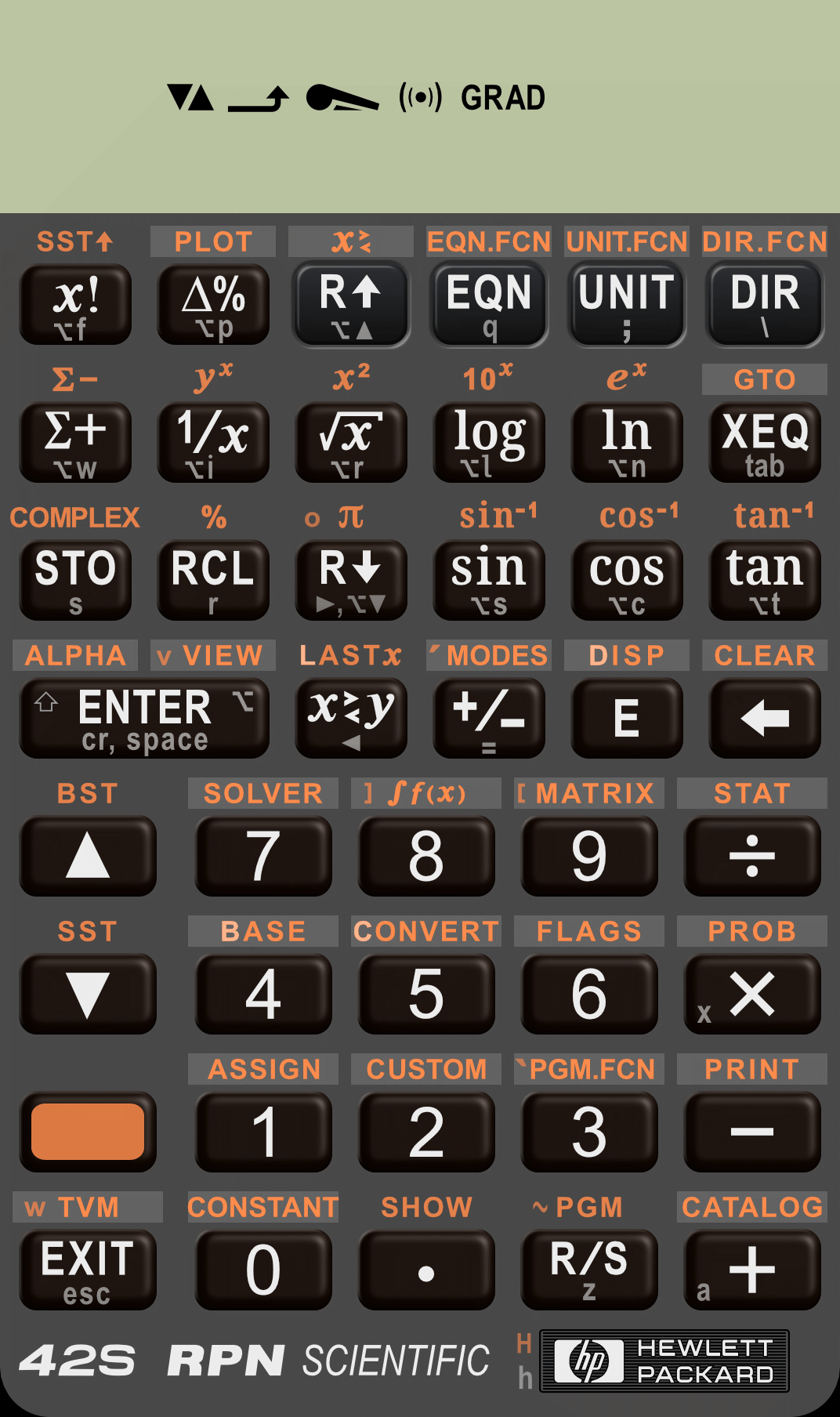Viewport: 840px width, 1417px height.
Task: Enter digit 7
Action: (x=263, y=856)
